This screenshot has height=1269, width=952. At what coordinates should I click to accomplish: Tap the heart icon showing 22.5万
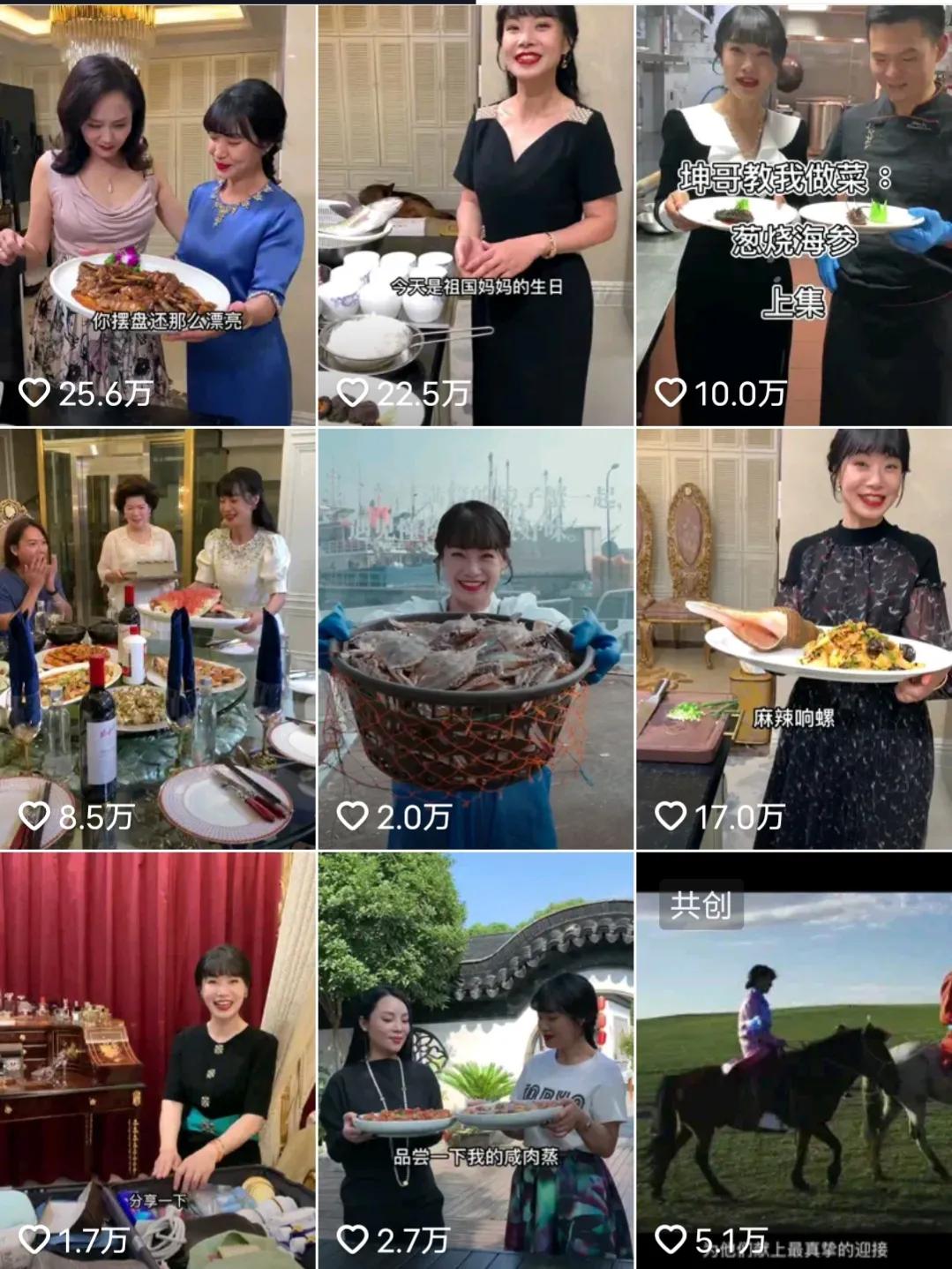(352, 394)
